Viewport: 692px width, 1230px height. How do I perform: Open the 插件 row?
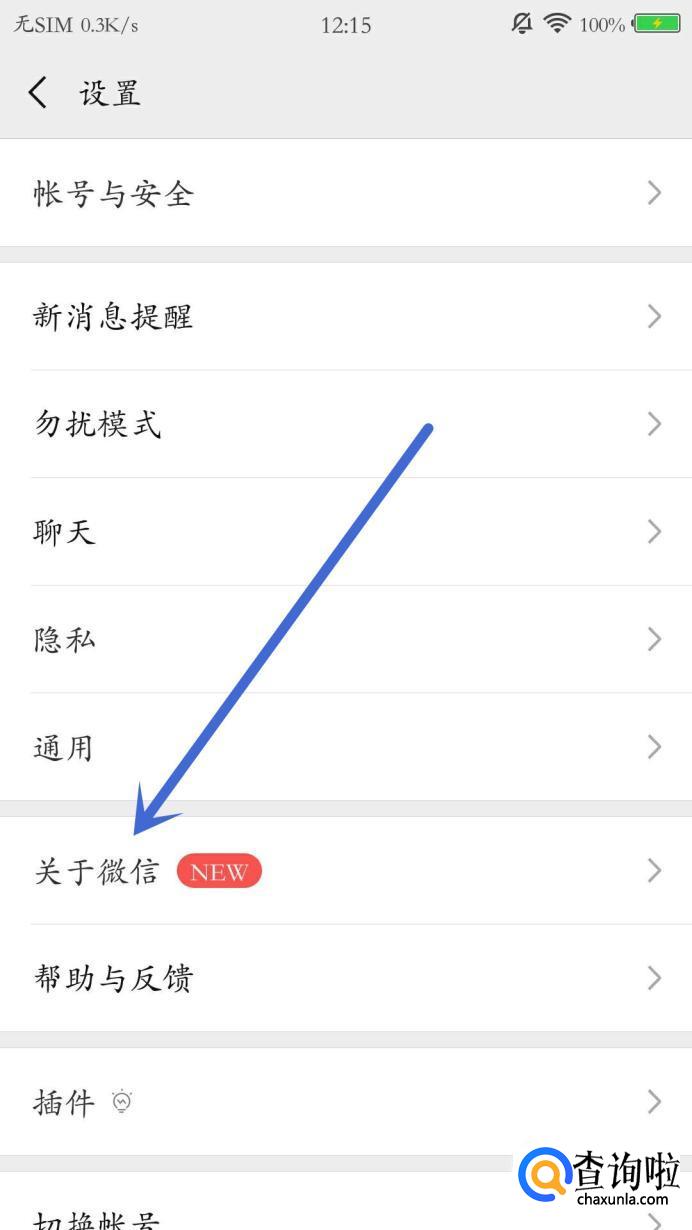(x=346, y=1102)
